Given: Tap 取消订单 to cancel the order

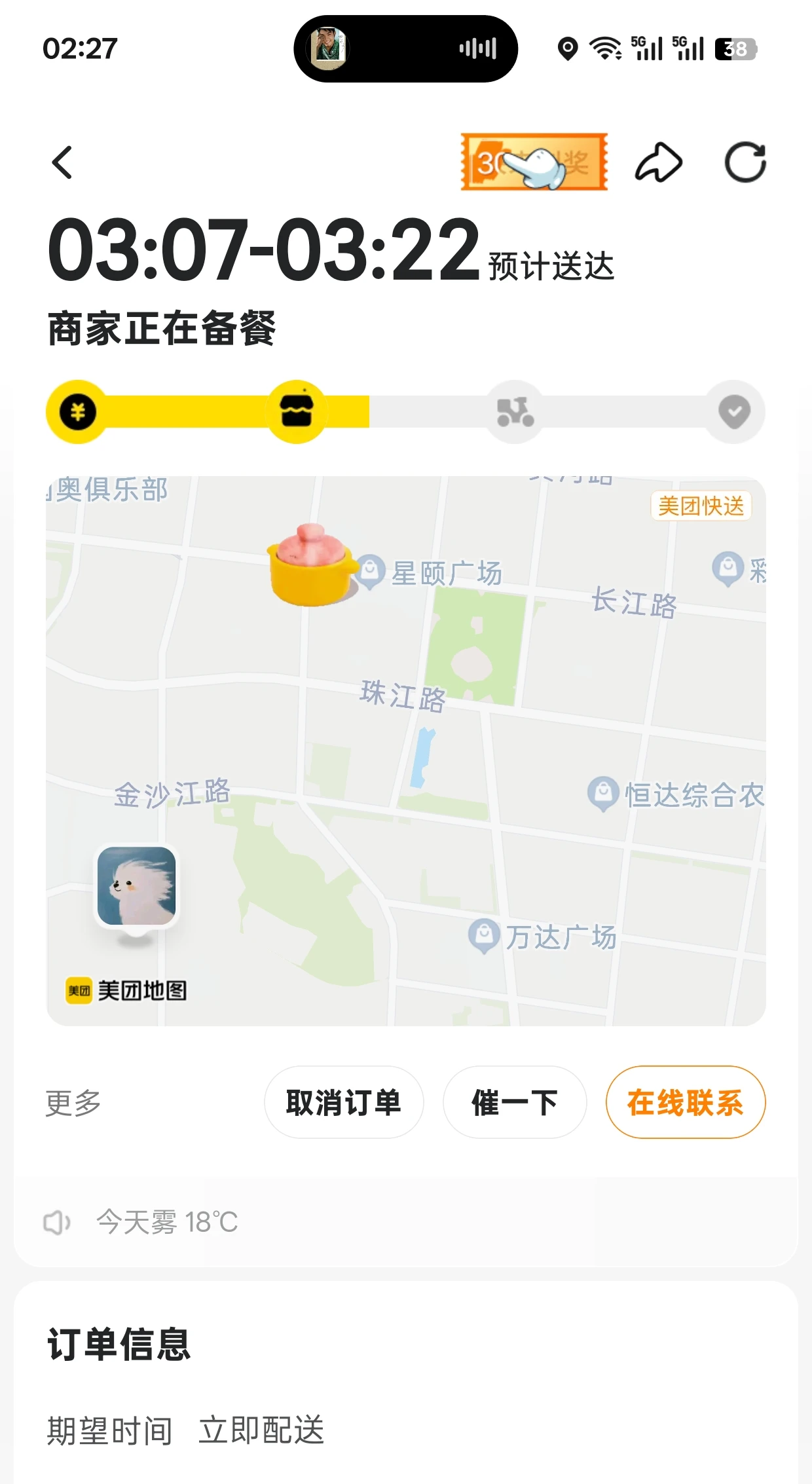Looking at the screenshot, I should [x=344, y=1102].
